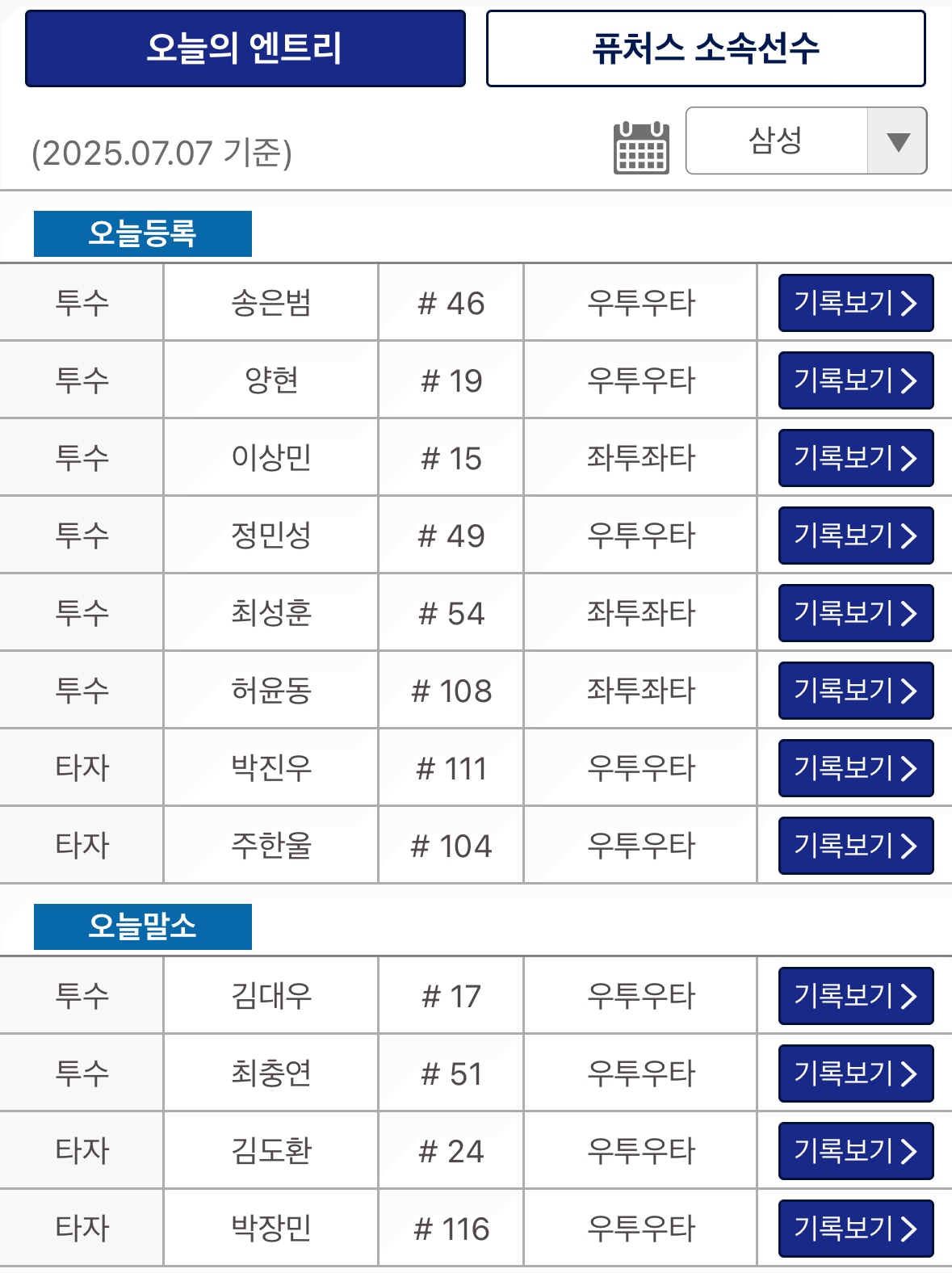Open 기록보기 for 최충연
This screenshot has height=1273, width=952.
click(x=855, y=1073)
